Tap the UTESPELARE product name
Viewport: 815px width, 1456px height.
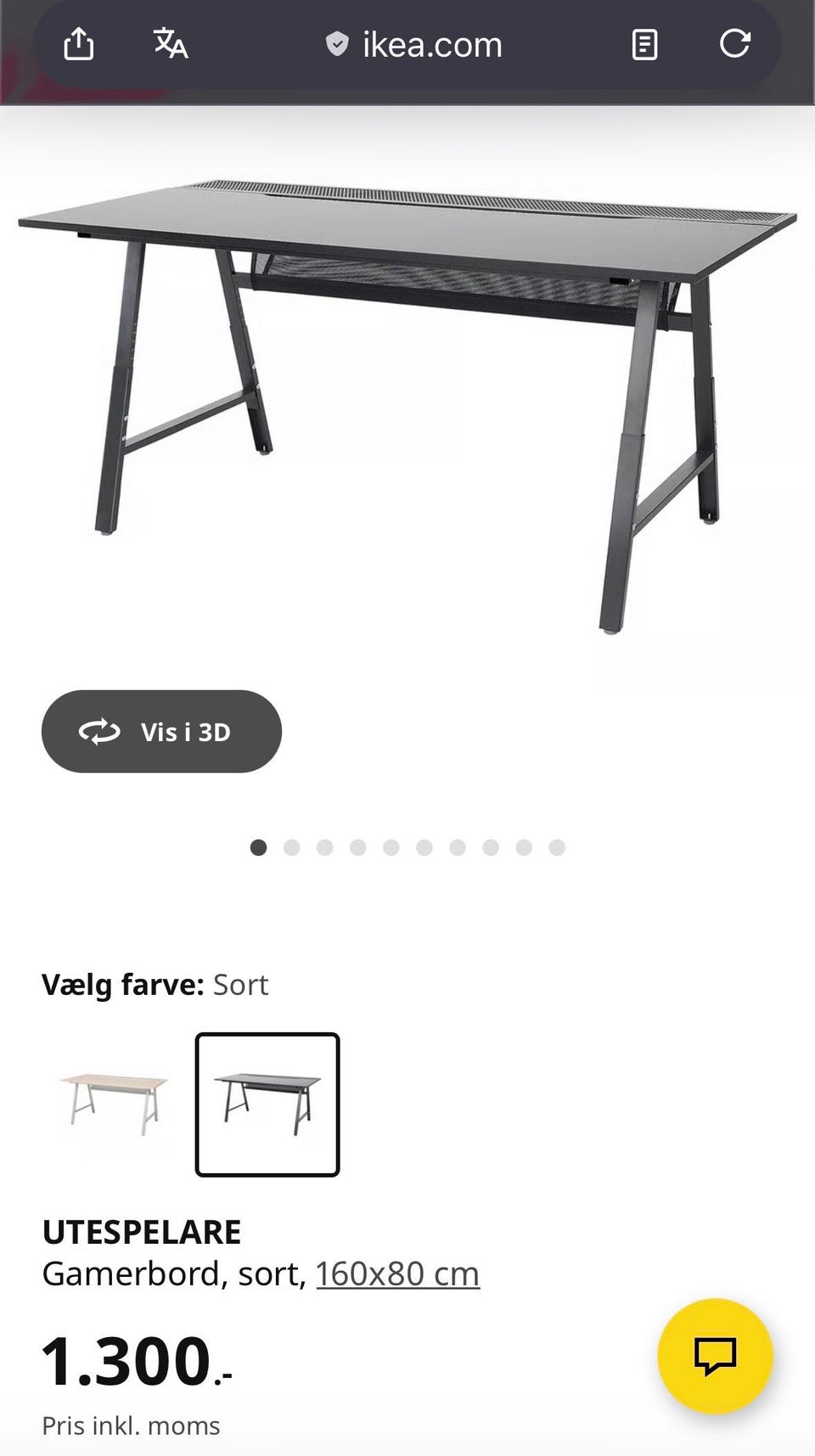pyautogui.click(x=143, y=1231)
